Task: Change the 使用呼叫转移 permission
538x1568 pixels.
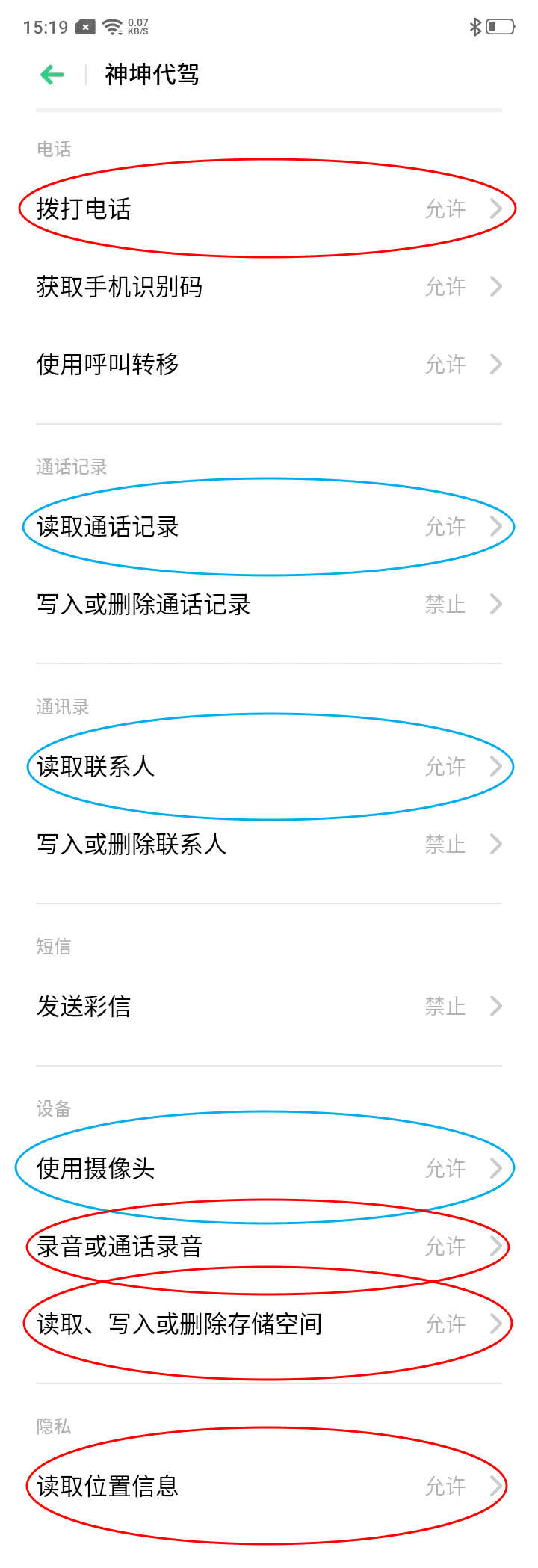Action: tap(269, 365)
